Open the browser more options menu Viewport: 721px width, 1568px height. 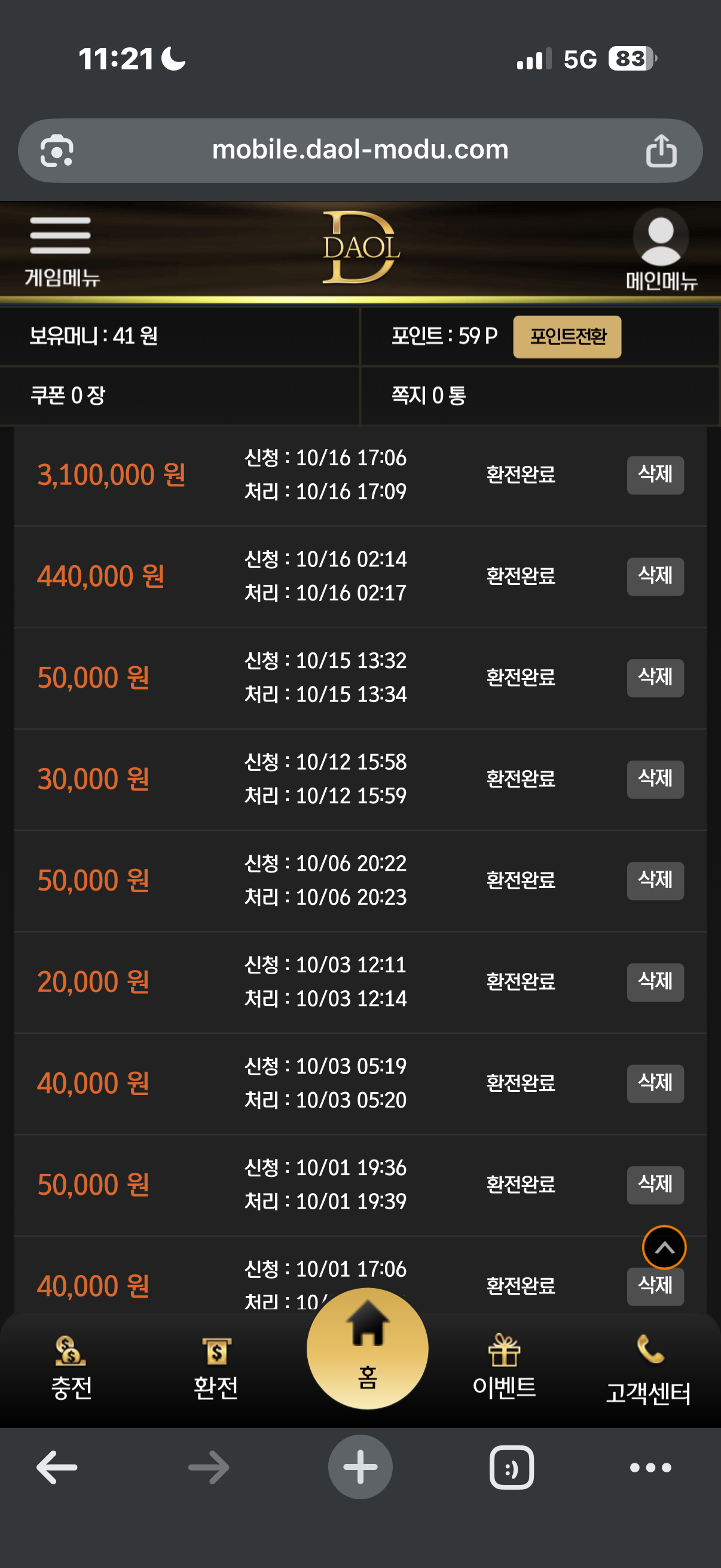pos(650,1467)
